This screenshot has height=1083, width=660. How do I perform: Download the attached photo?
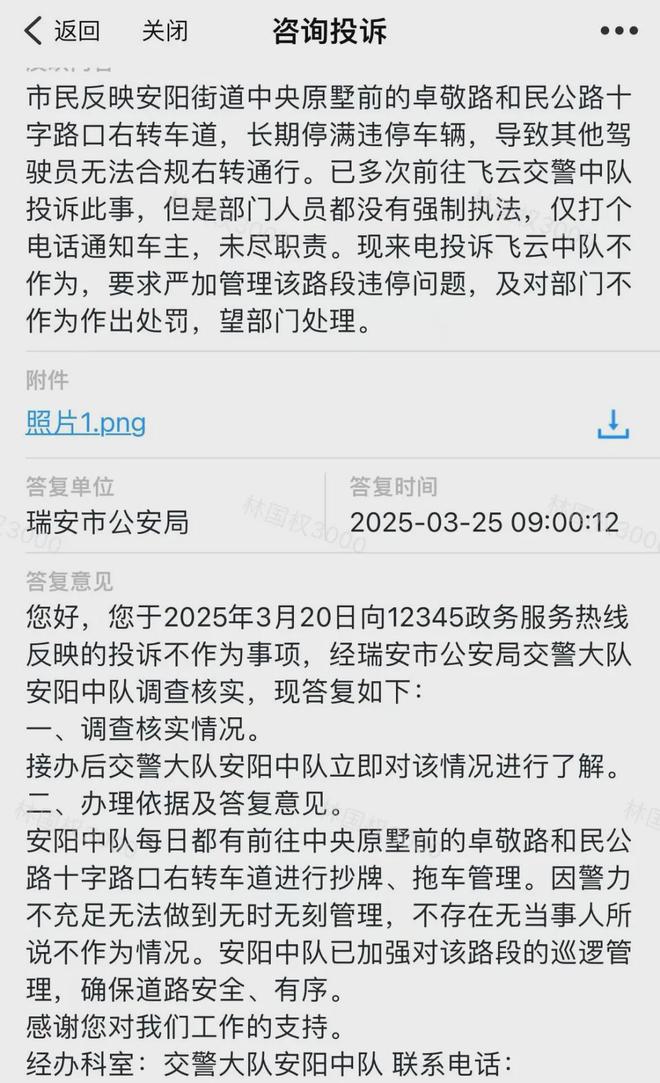click(613, 424)
